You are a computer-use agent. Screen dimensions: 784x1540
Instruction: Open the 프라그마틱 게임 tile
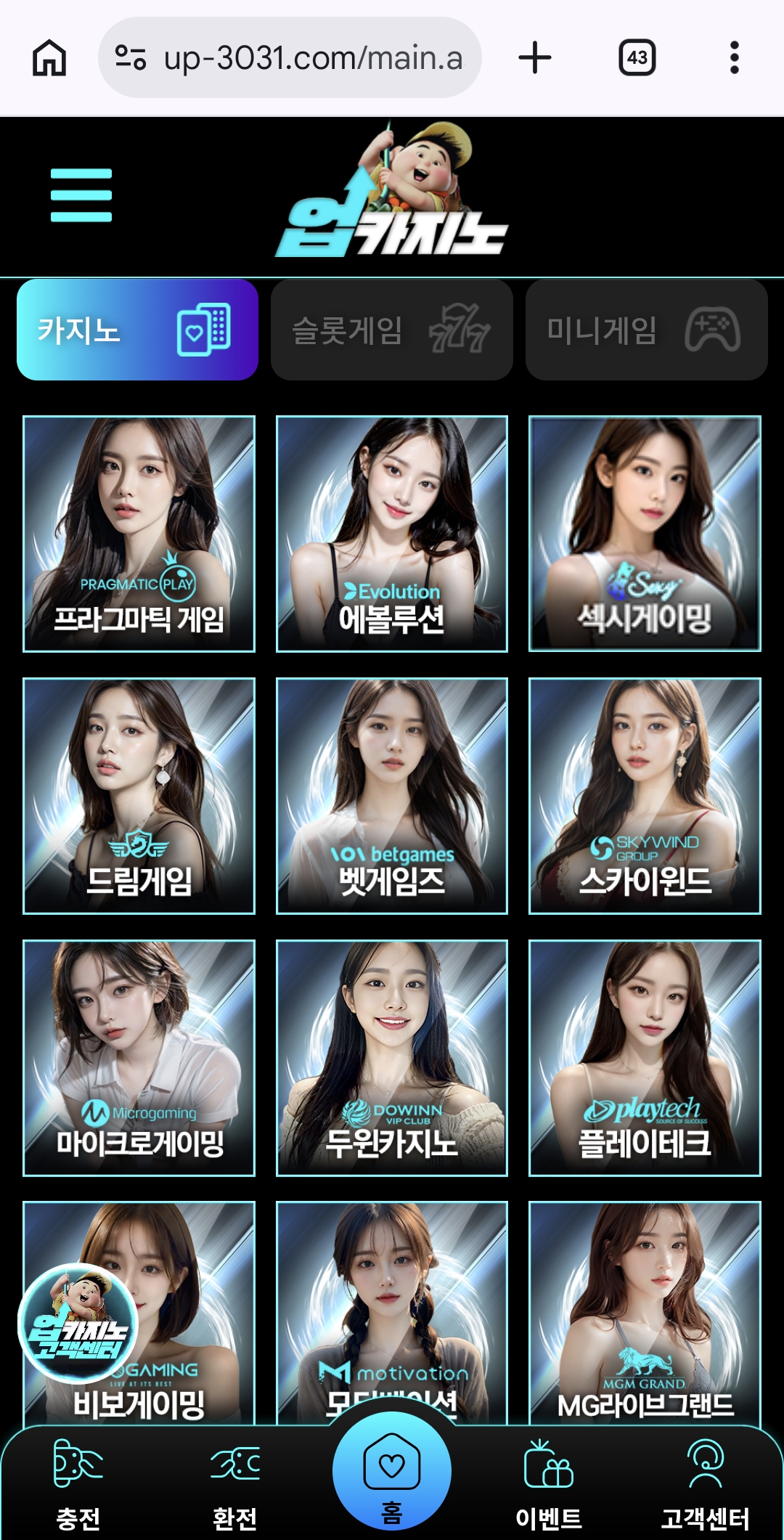pos(139,534)
